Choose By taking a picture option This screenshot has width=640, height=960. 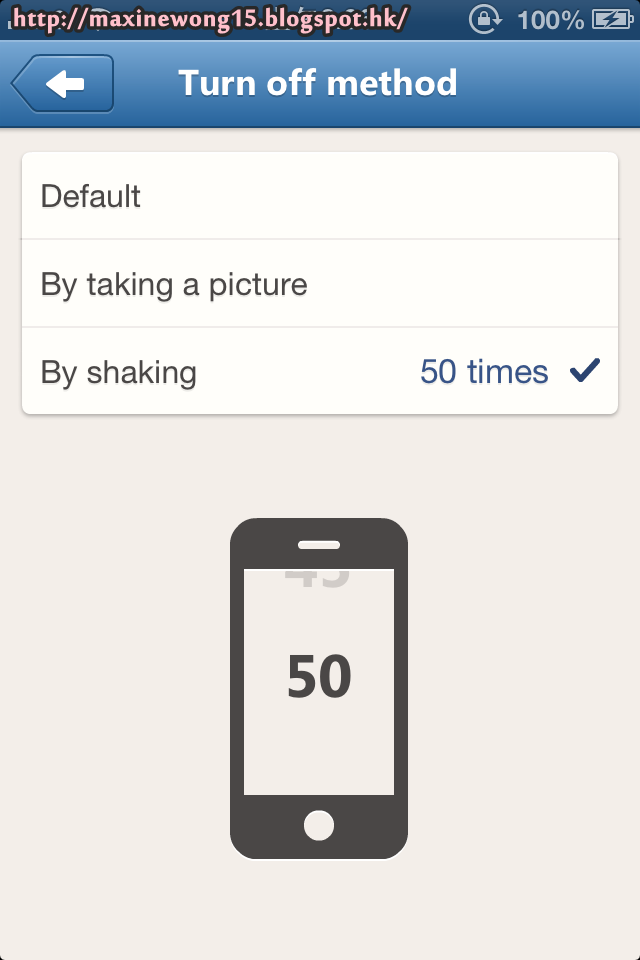(x=319, y=284)
